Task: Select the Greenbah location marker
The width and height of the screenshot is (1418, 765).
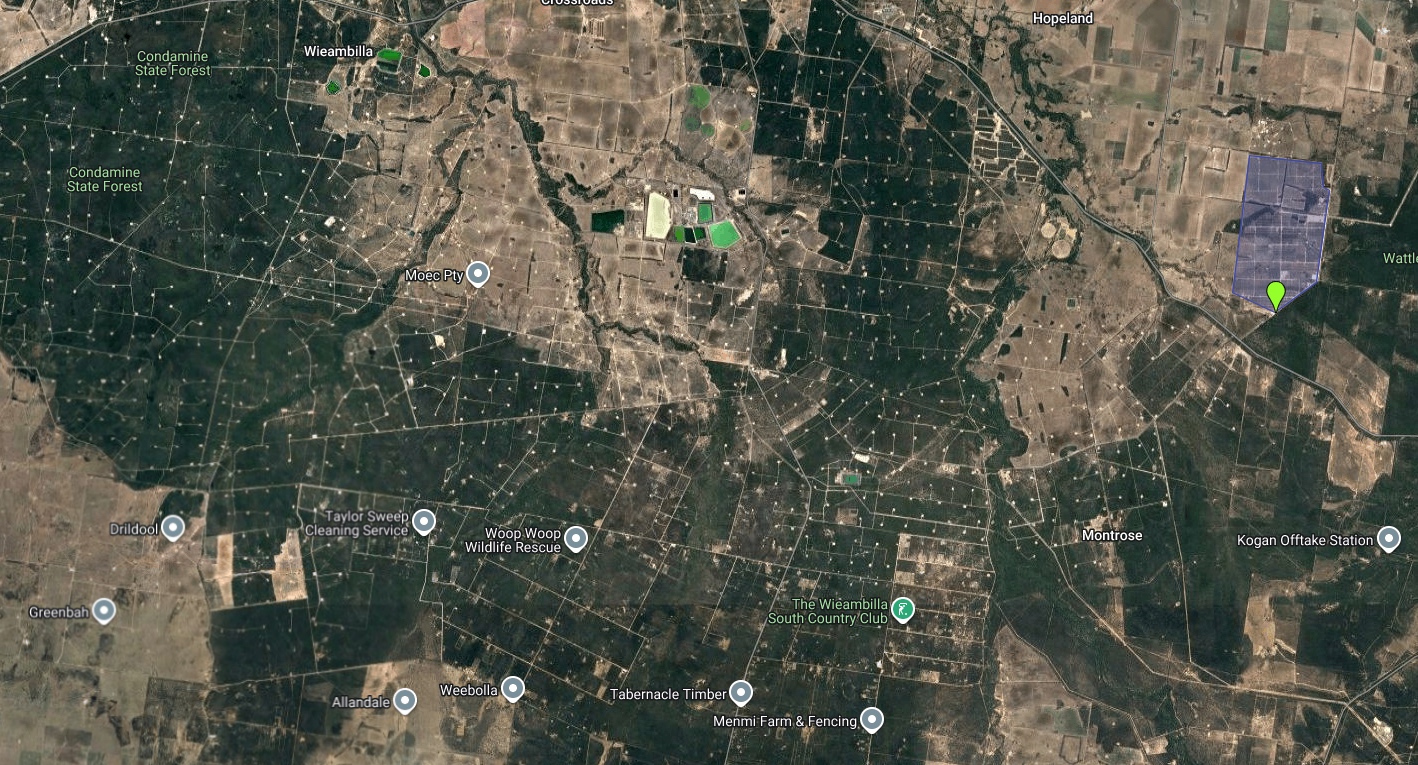Action: coord(103,610)
